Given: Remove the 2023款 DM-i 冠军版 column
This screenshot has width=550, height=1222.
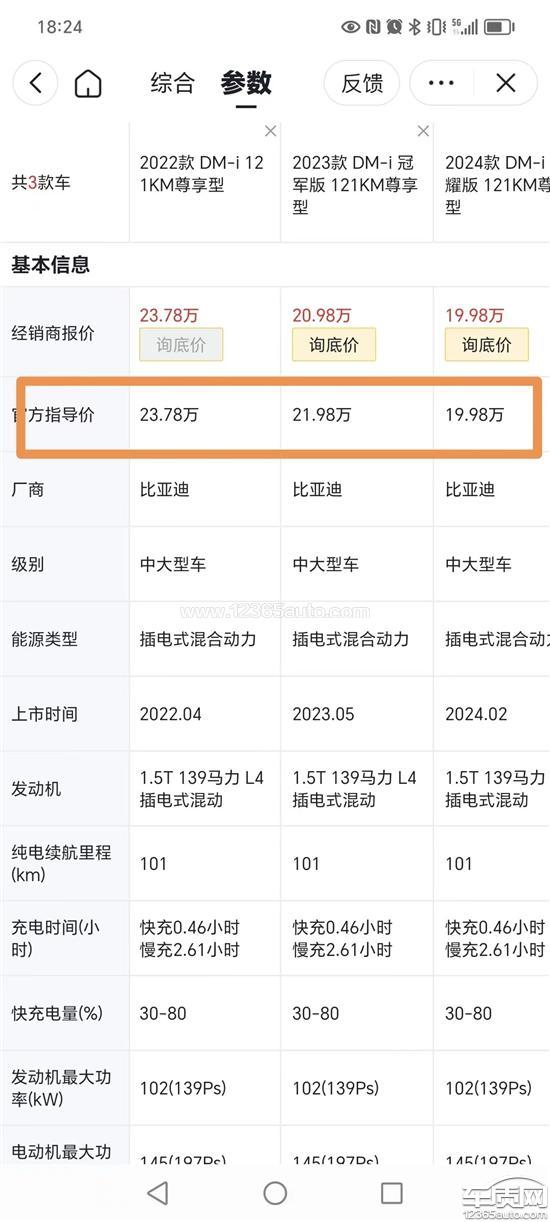Looking at the screenshot, I should point(423,131).
